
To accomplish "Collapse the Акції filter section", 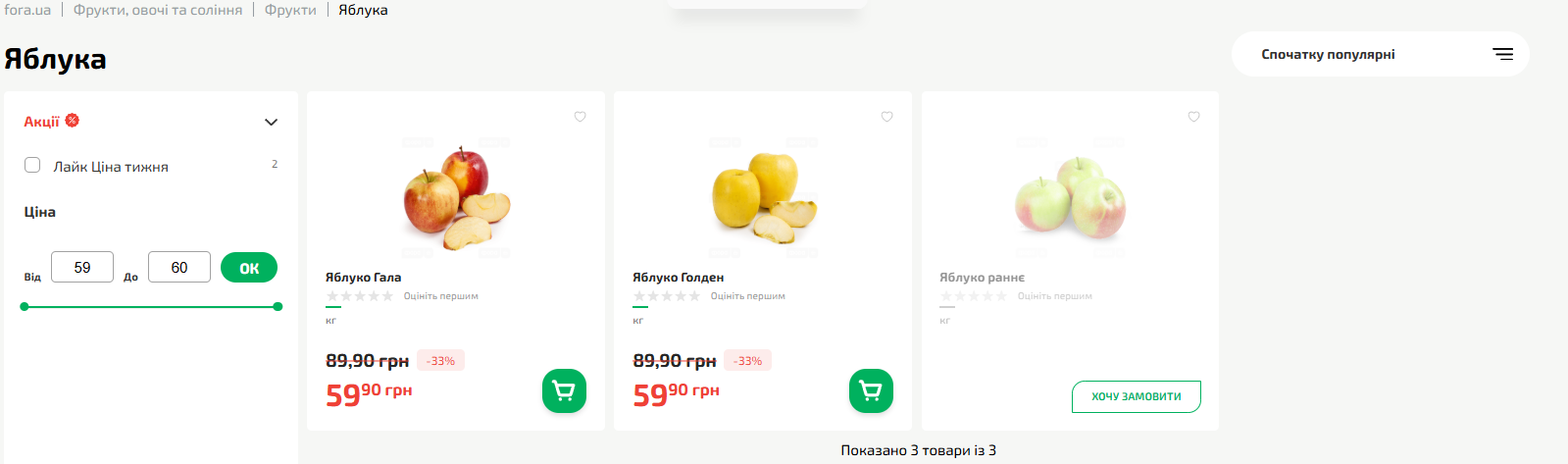I will 271,122.
